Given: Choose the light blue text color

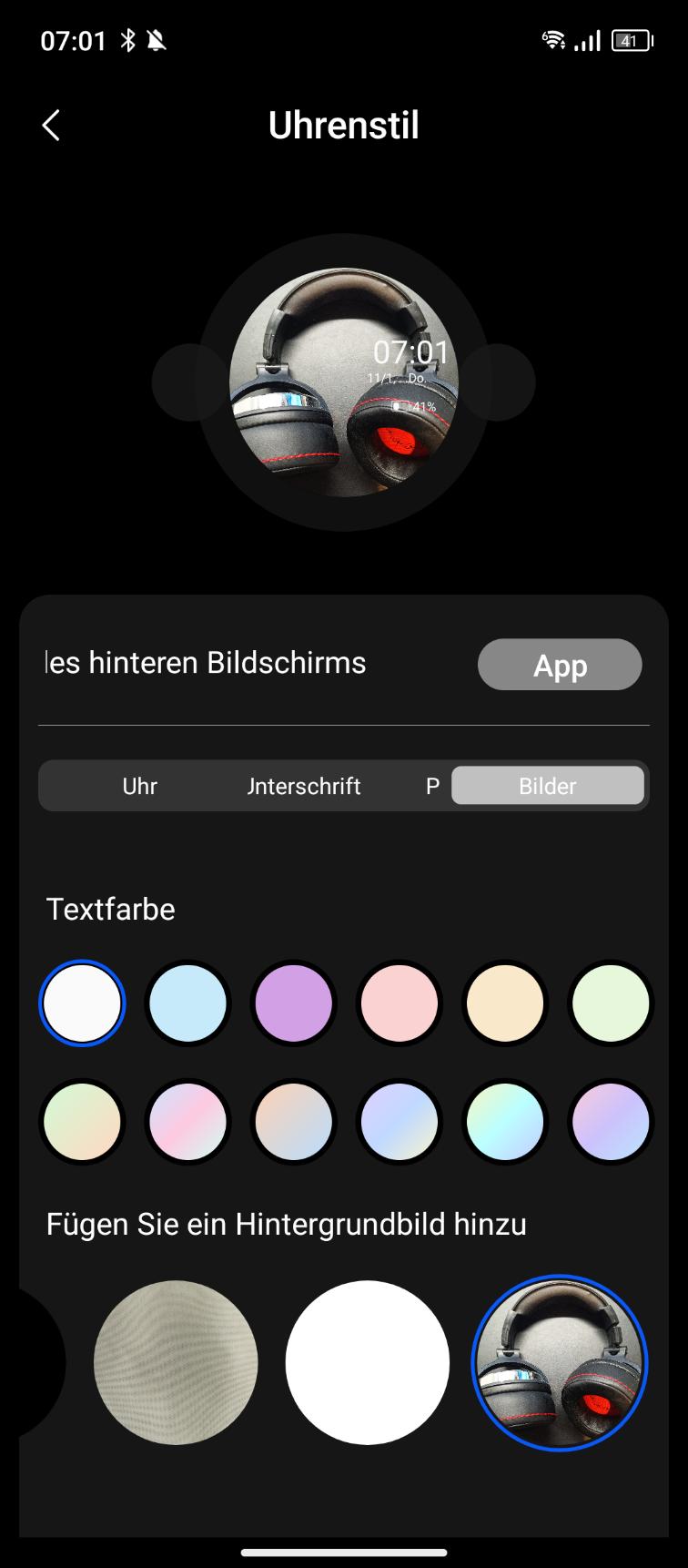Looking at the screenshot, I should 187,1003.
